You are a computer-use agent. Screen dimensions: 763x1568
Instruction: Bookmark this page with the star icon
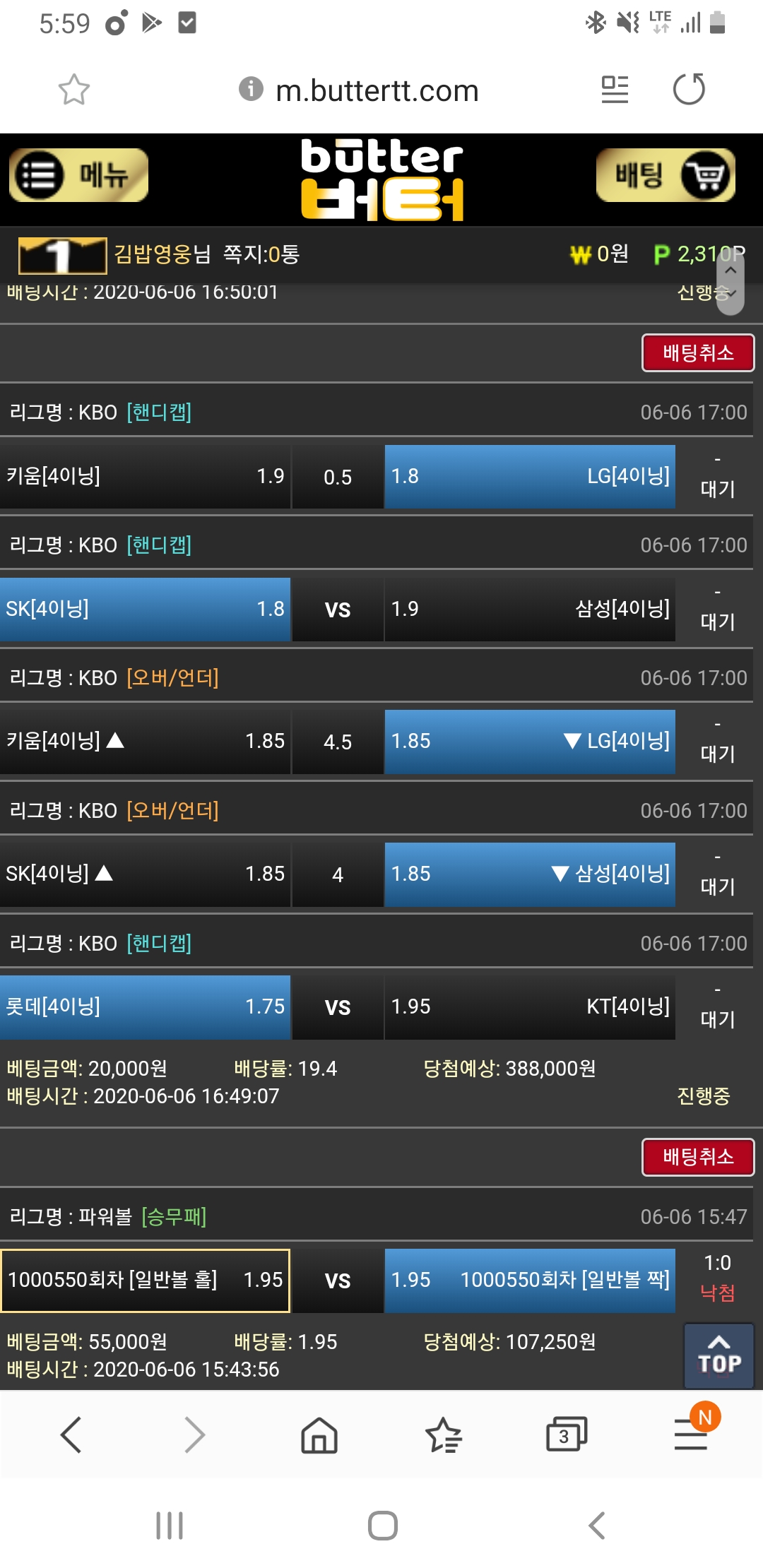click(73, 90)
